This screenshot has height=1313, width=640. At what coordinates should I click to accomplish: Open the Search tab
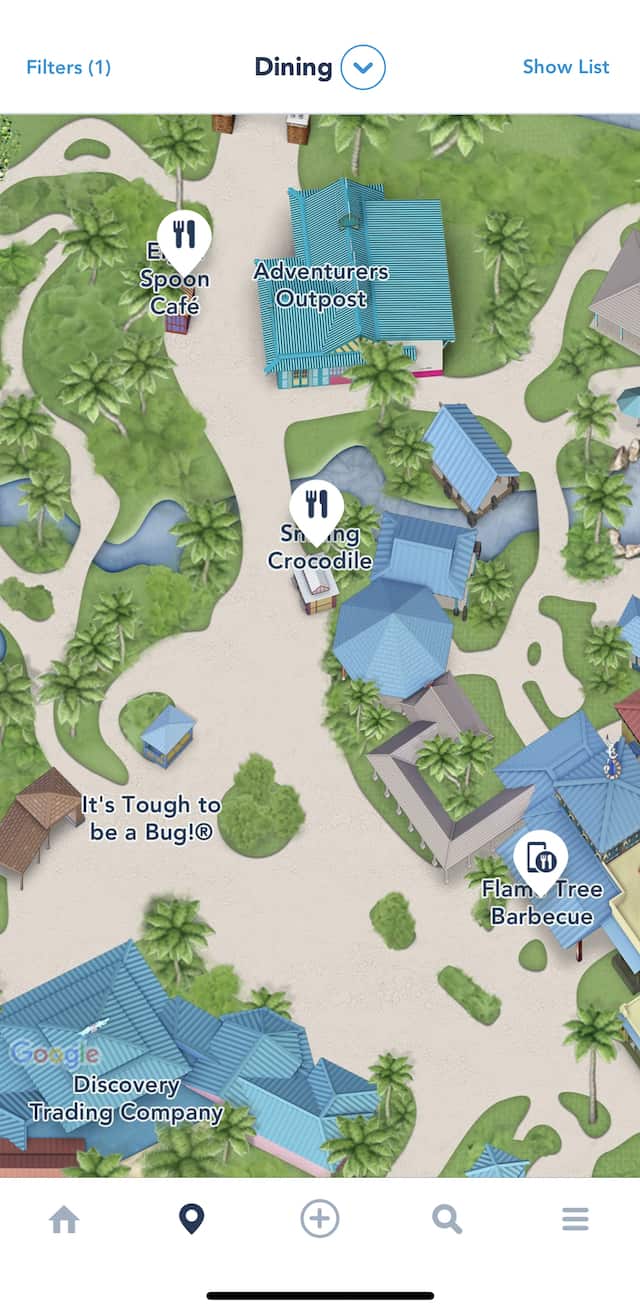[446, 1219]
